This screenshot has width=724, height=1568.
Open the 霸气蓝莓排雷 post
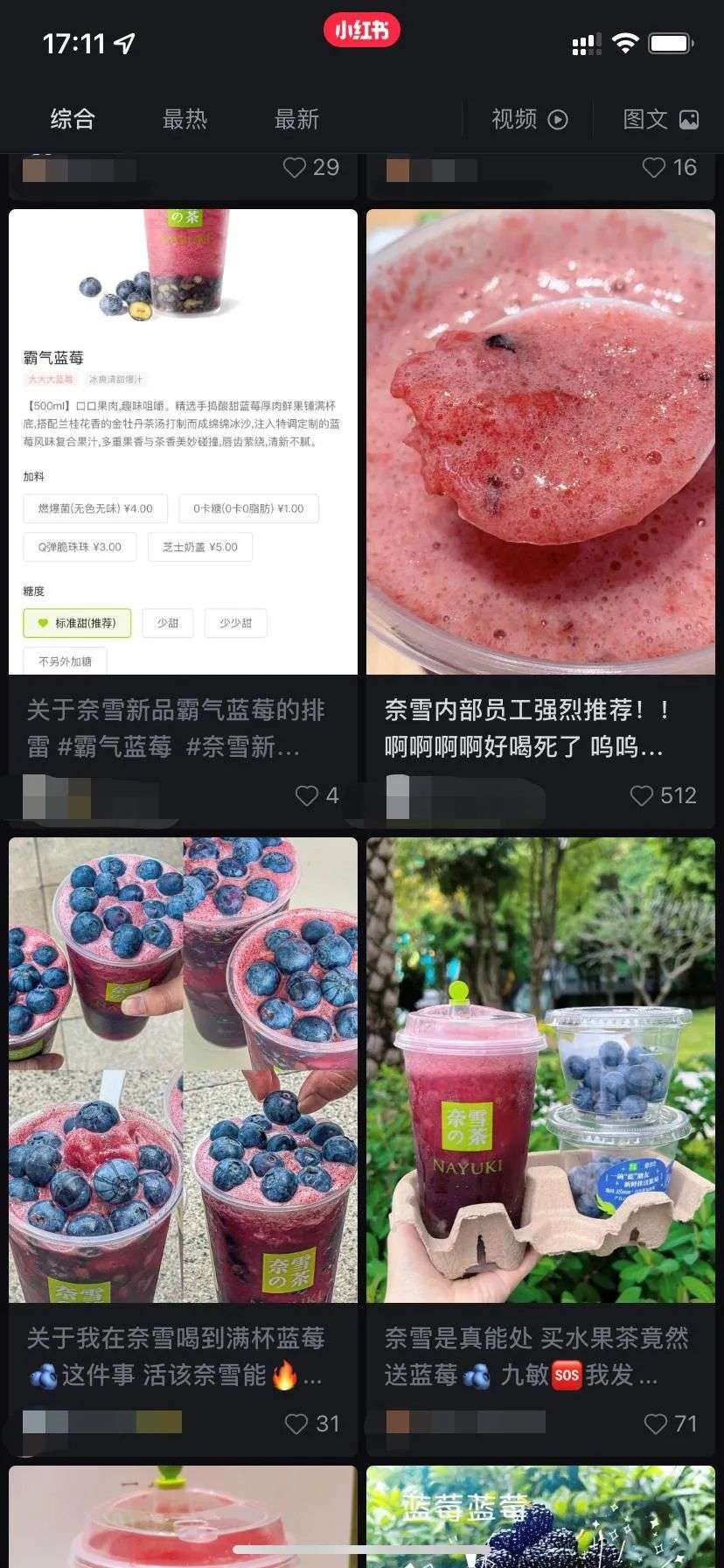pyautogui.click(x=183, y=442)
